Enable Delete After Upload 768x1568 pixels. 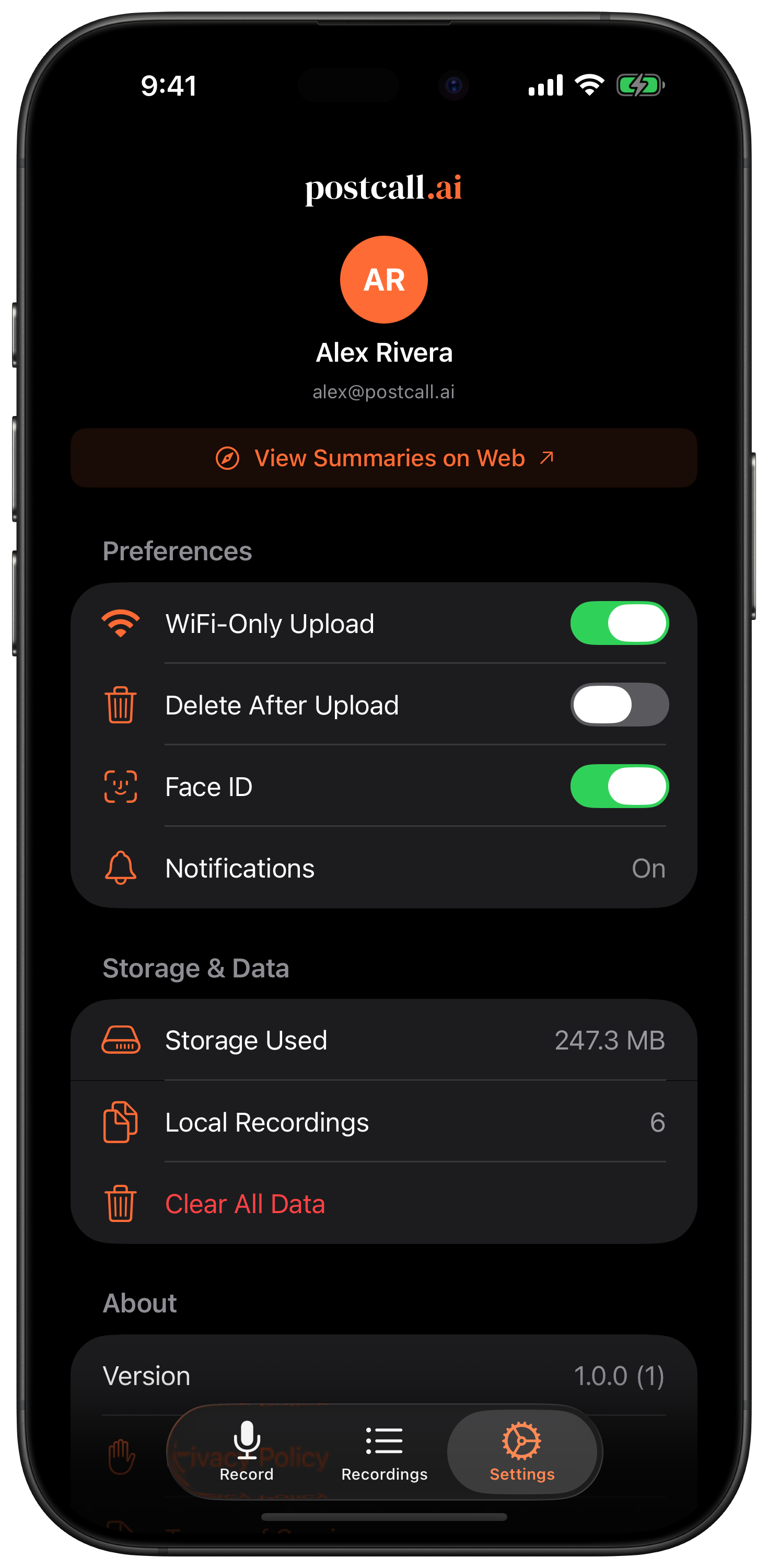619,705
